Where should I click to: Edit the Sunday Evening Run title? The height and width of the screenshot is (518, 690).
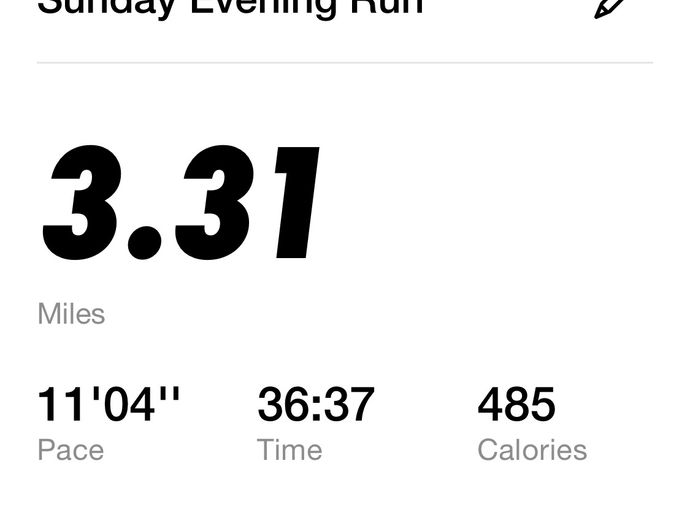click(610, 7)
